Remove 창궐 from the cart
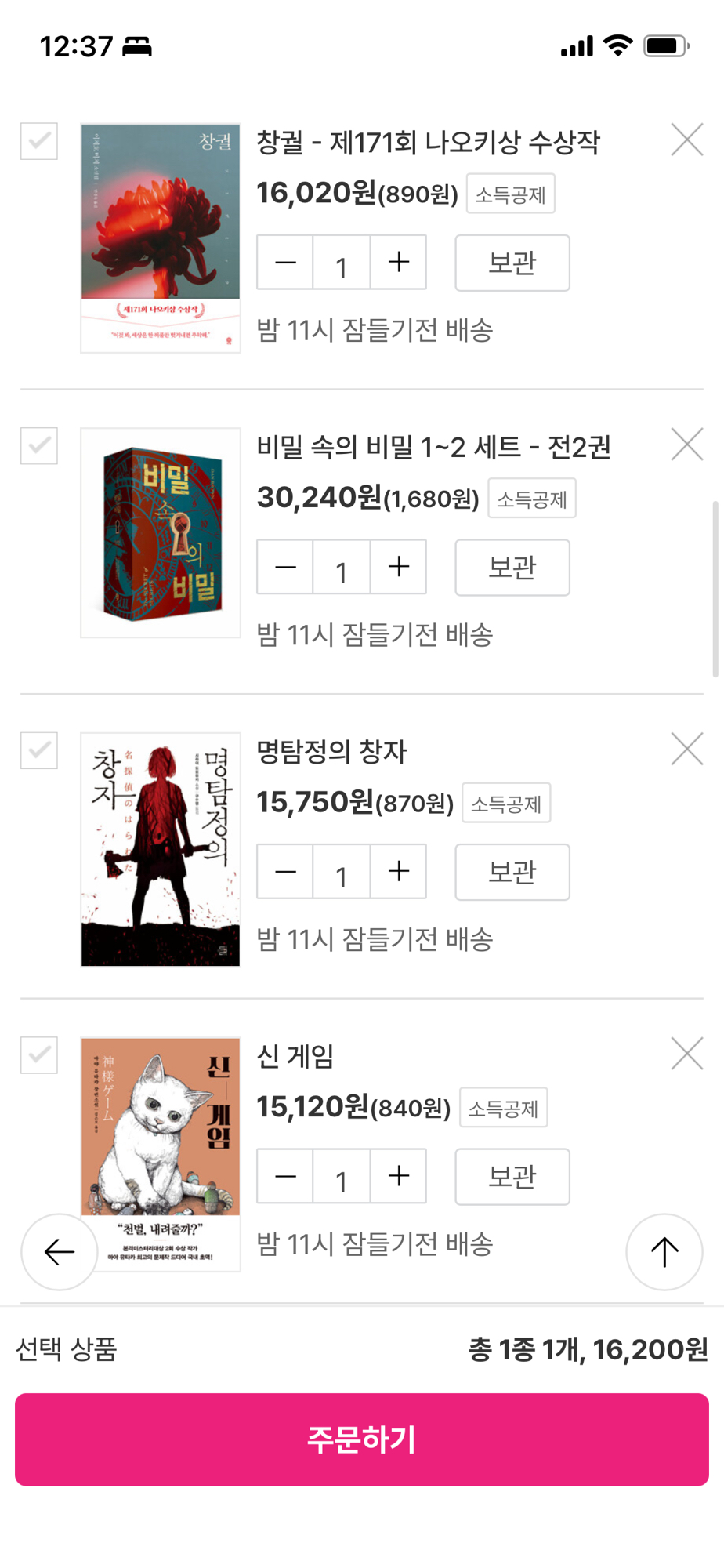724x1568 pixels. 686,140
